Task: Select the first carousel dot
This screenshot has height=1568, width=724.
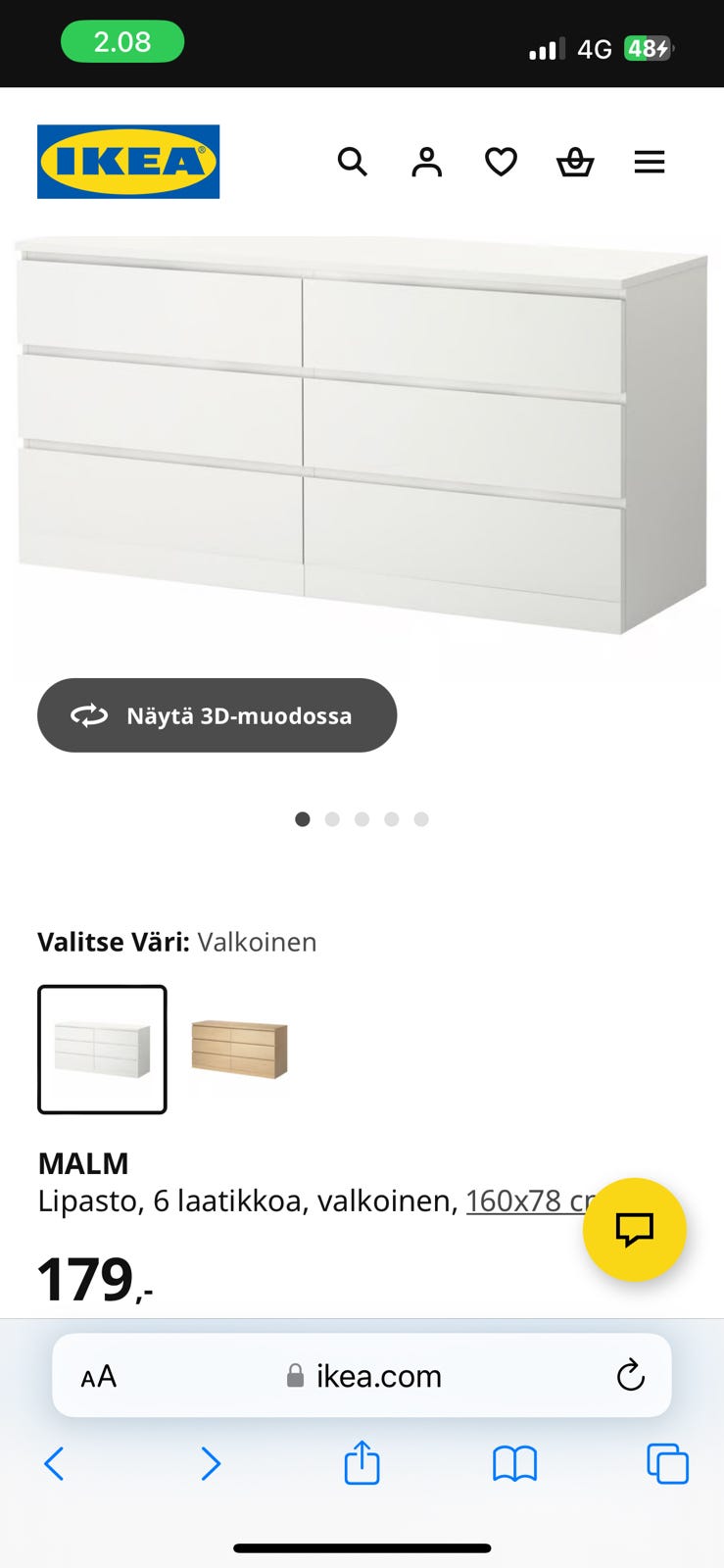Action: (303, 819)
